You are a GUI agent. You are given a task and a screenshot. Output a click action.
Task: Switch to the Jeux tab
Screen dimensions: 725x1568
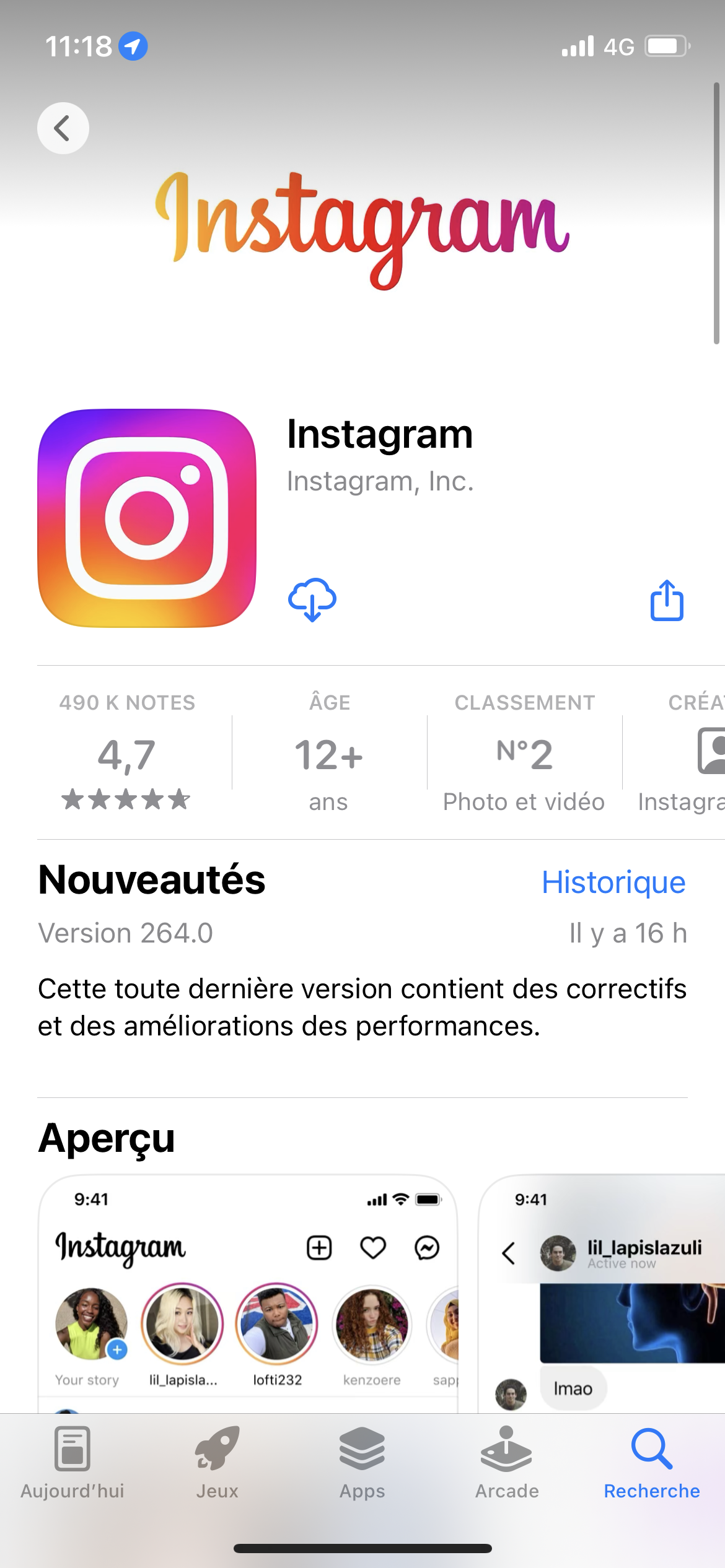[217, 1463]
